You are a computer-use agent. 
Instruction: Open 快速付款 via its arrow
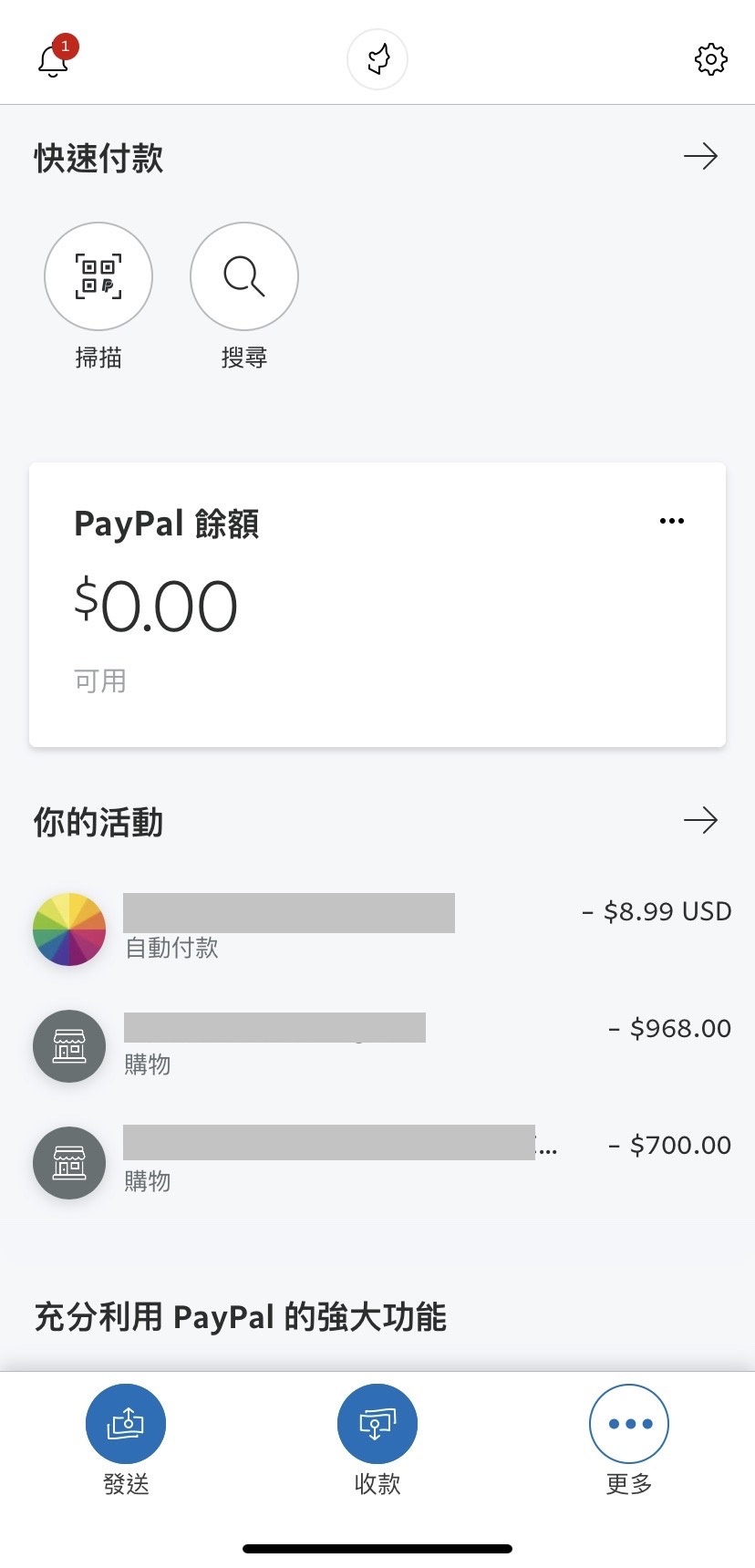[x=700, y=157]
